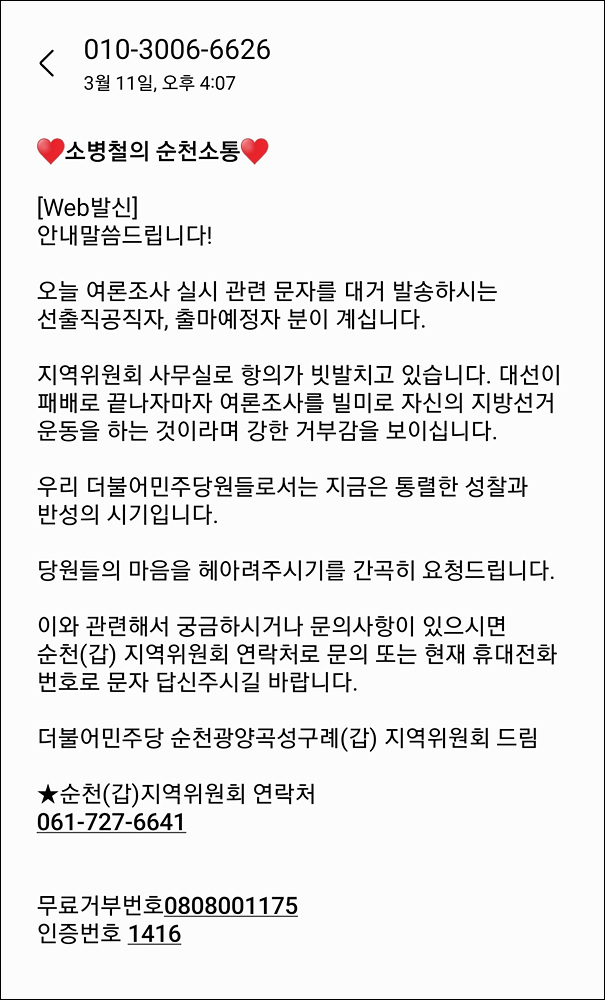Image resolution: width=605 pixels, height=1000 pixels.
Task: Open the opt-out number 0808001175
Action: coord(231,906)
